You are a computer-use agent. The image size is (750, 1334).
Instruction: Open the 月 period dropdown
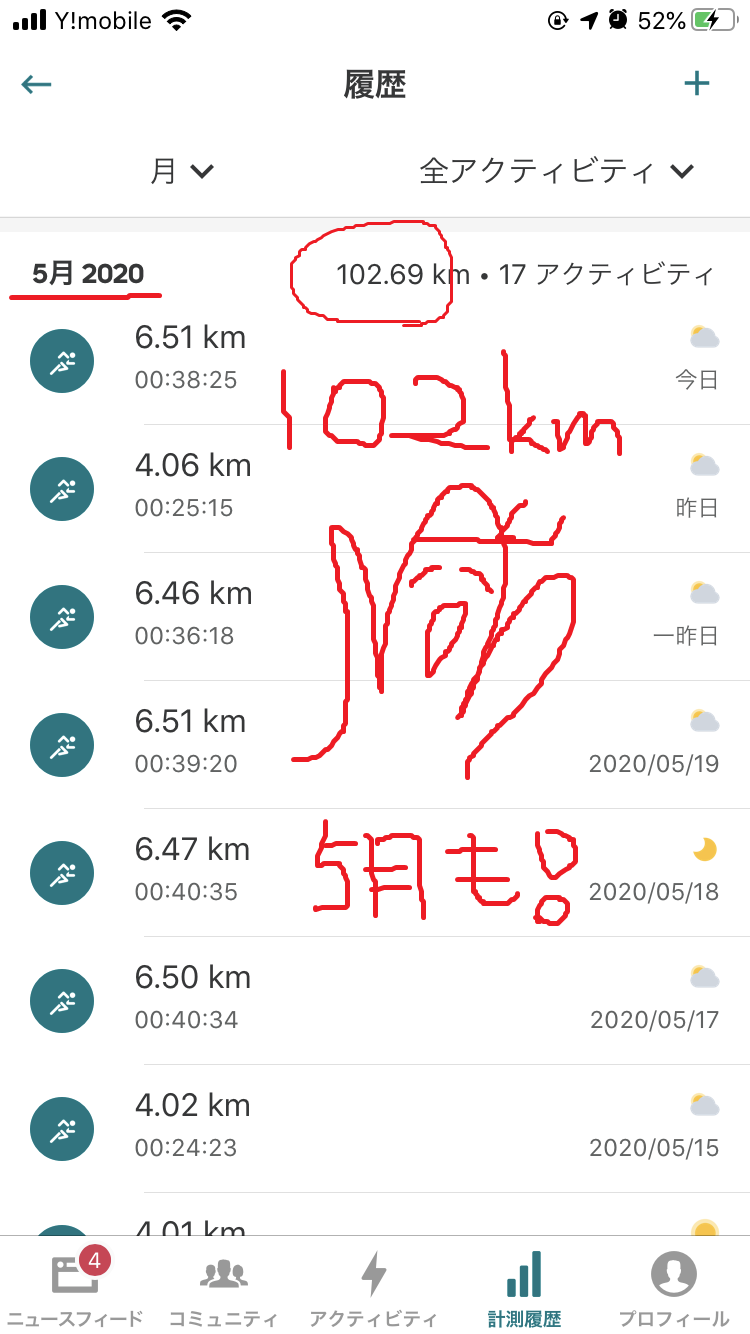pos(182,171)
